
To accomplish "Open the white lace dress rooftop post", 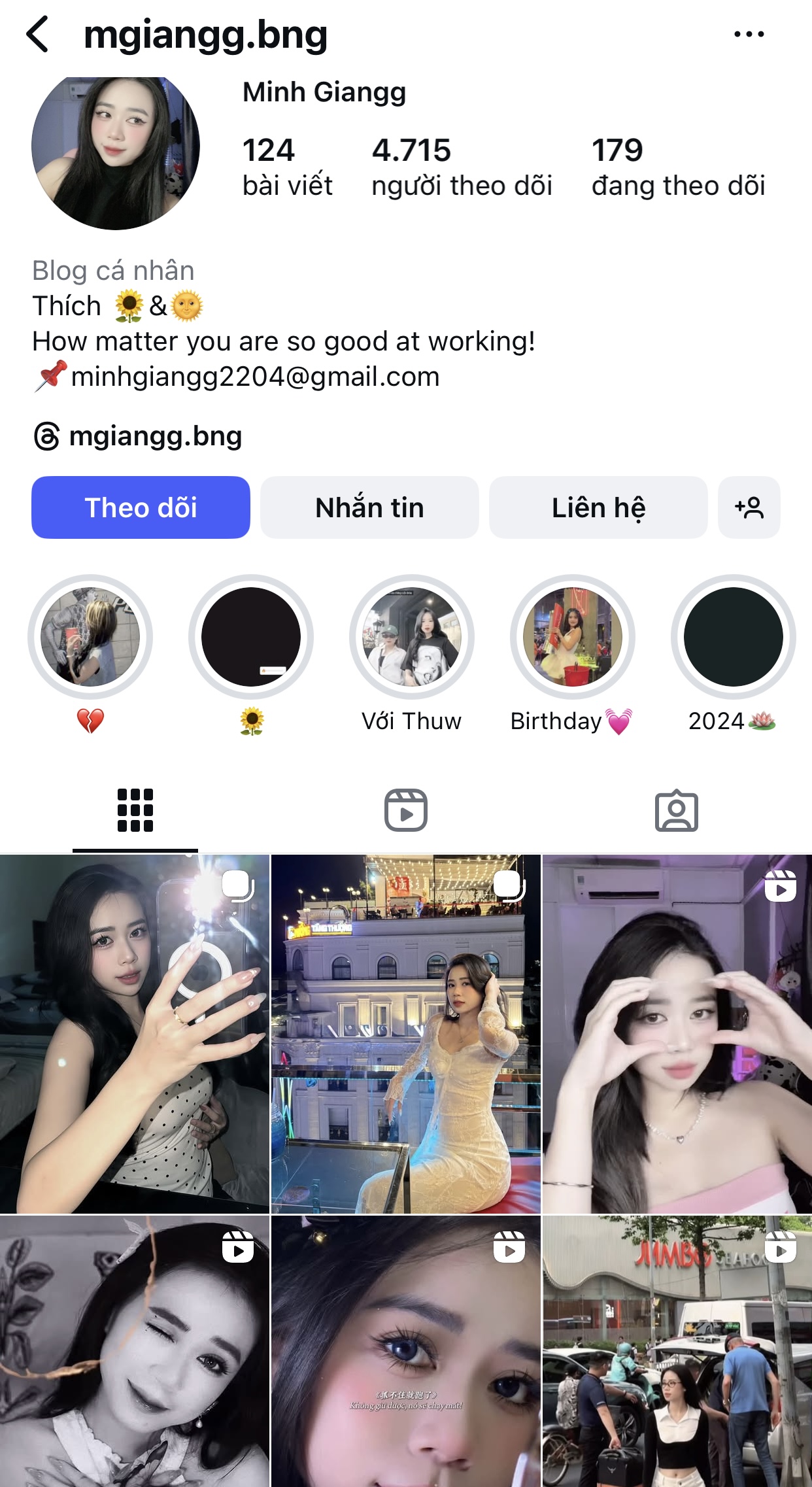I will point(405,1033).
